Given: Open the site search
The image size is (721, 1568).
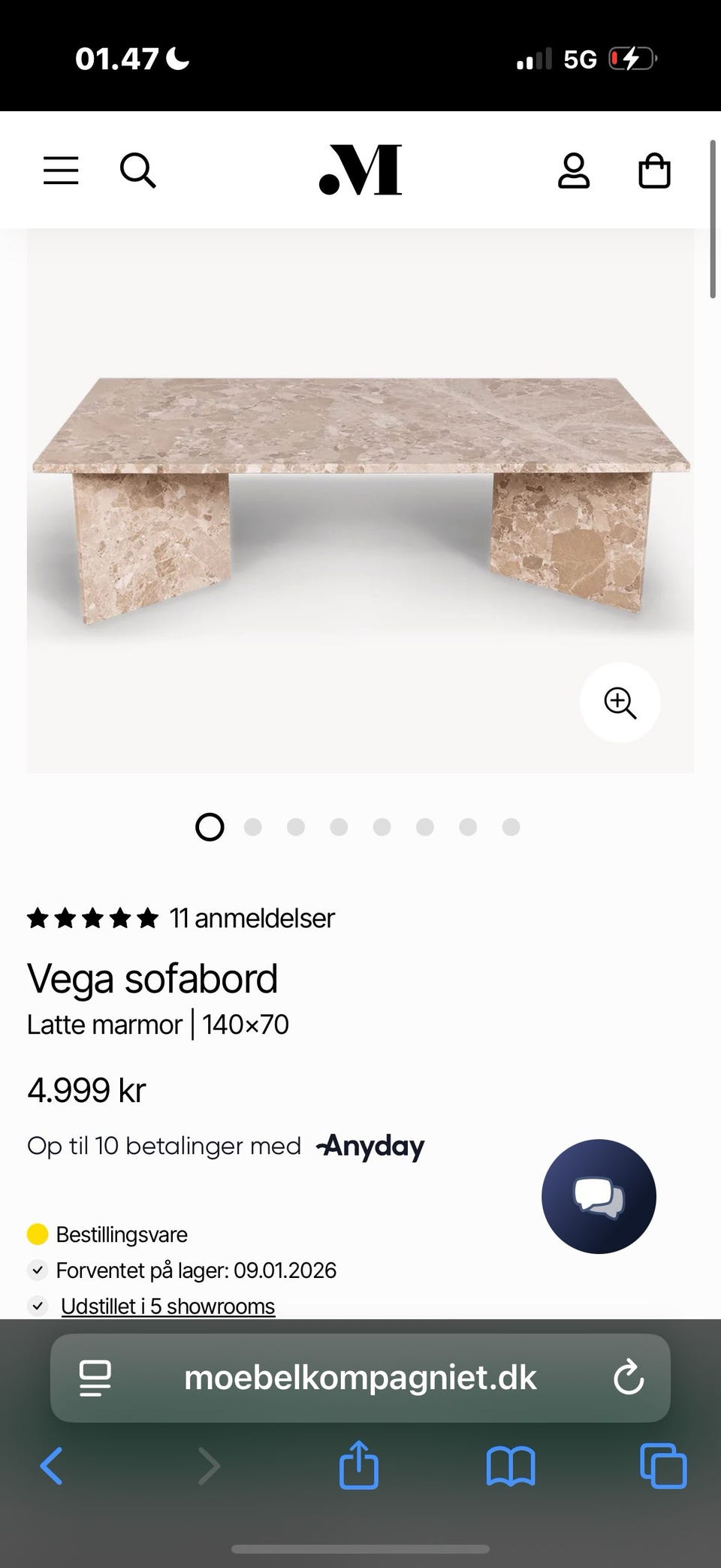Looking at the screenshot, I should (137, 171).
